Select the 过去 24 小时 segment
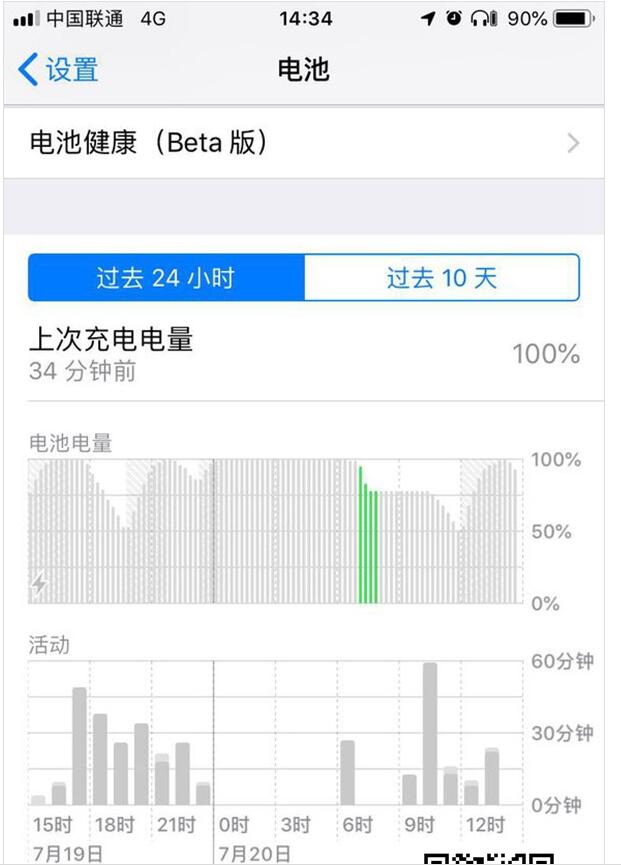This screenshot has width=621, height=865. (166, 277)
